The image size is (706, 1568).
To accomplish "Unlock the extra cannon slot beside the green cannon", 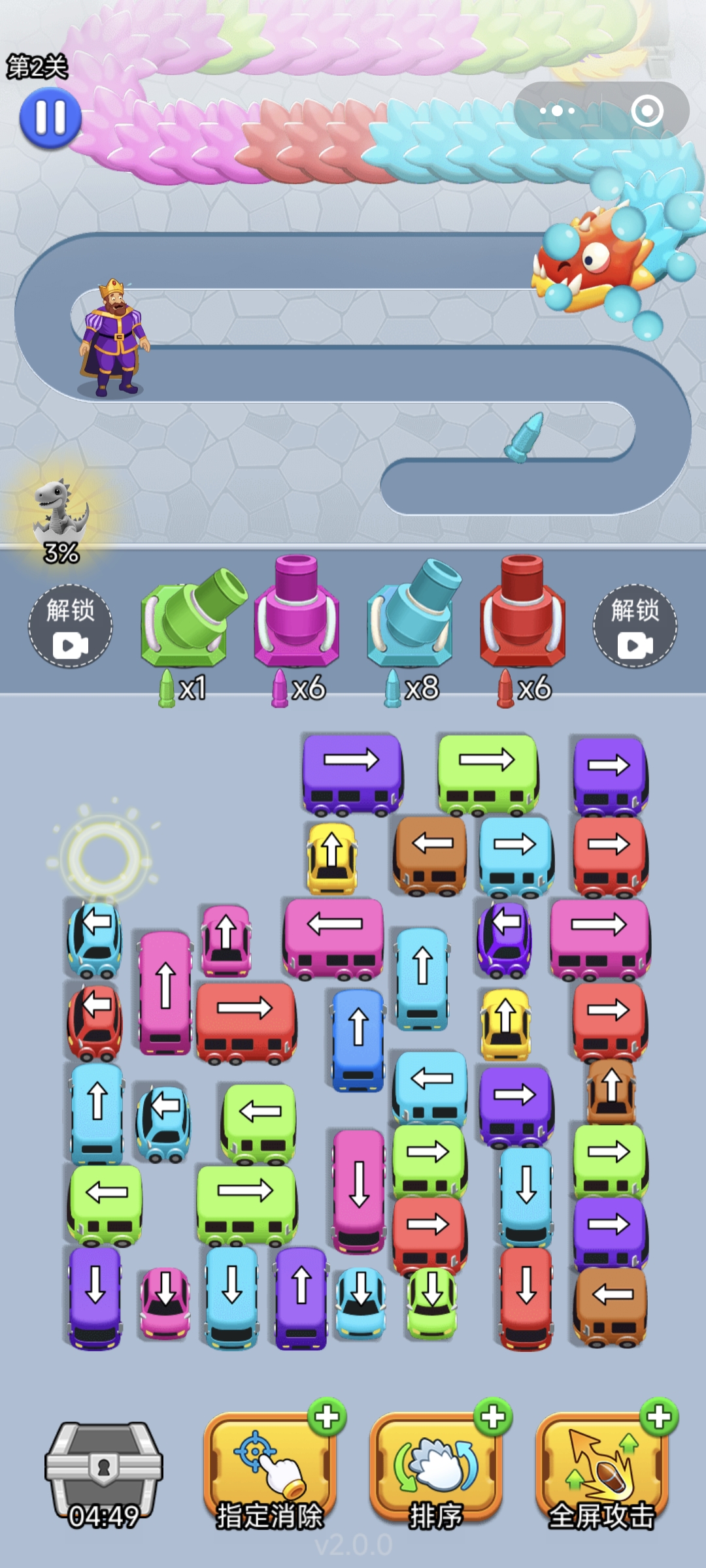I will [70, 626].
